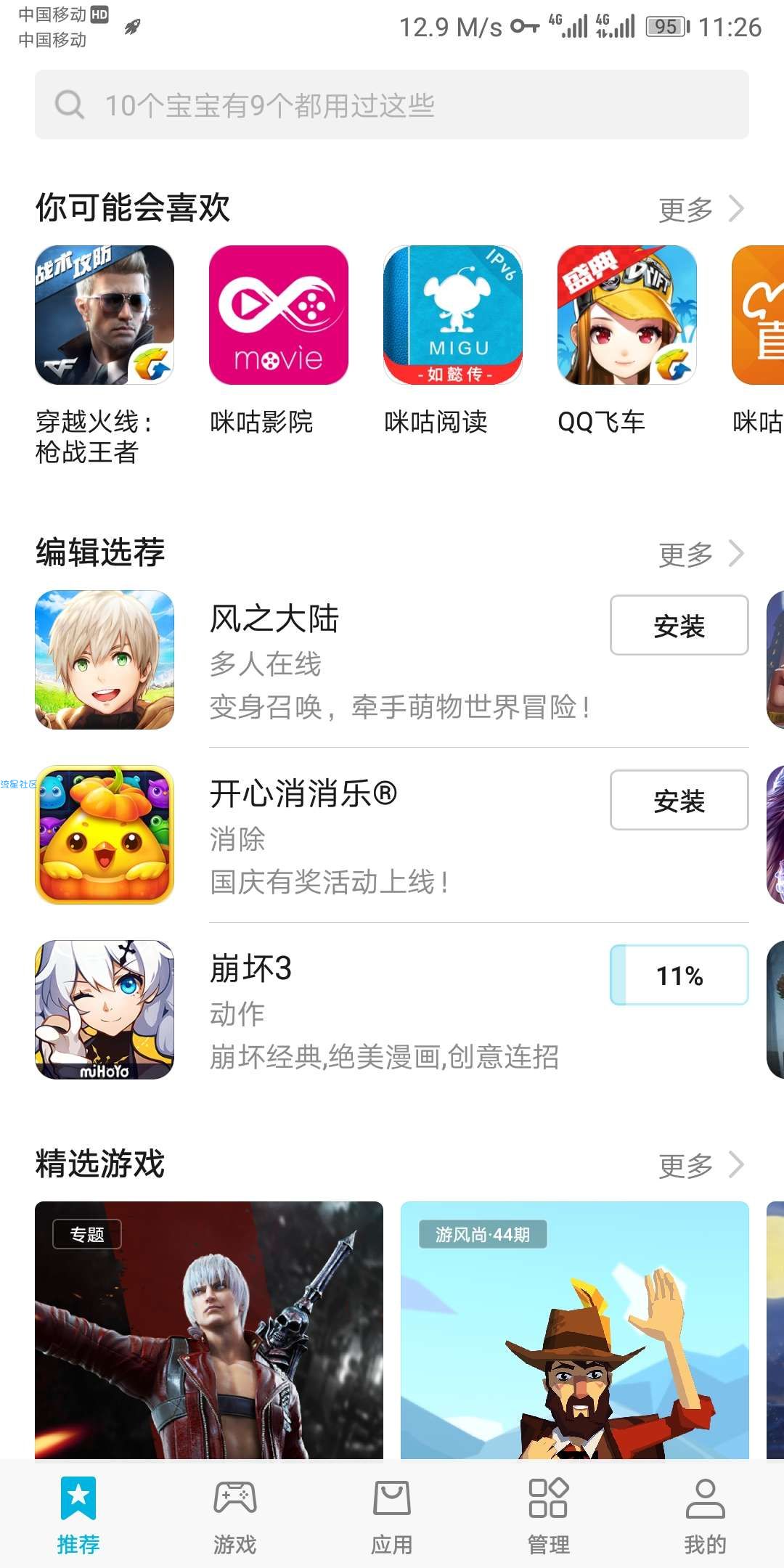This screenshot has width=784, height=1568.
Task: Select the 推荐 tab
Action: [x=78, y=1514]
